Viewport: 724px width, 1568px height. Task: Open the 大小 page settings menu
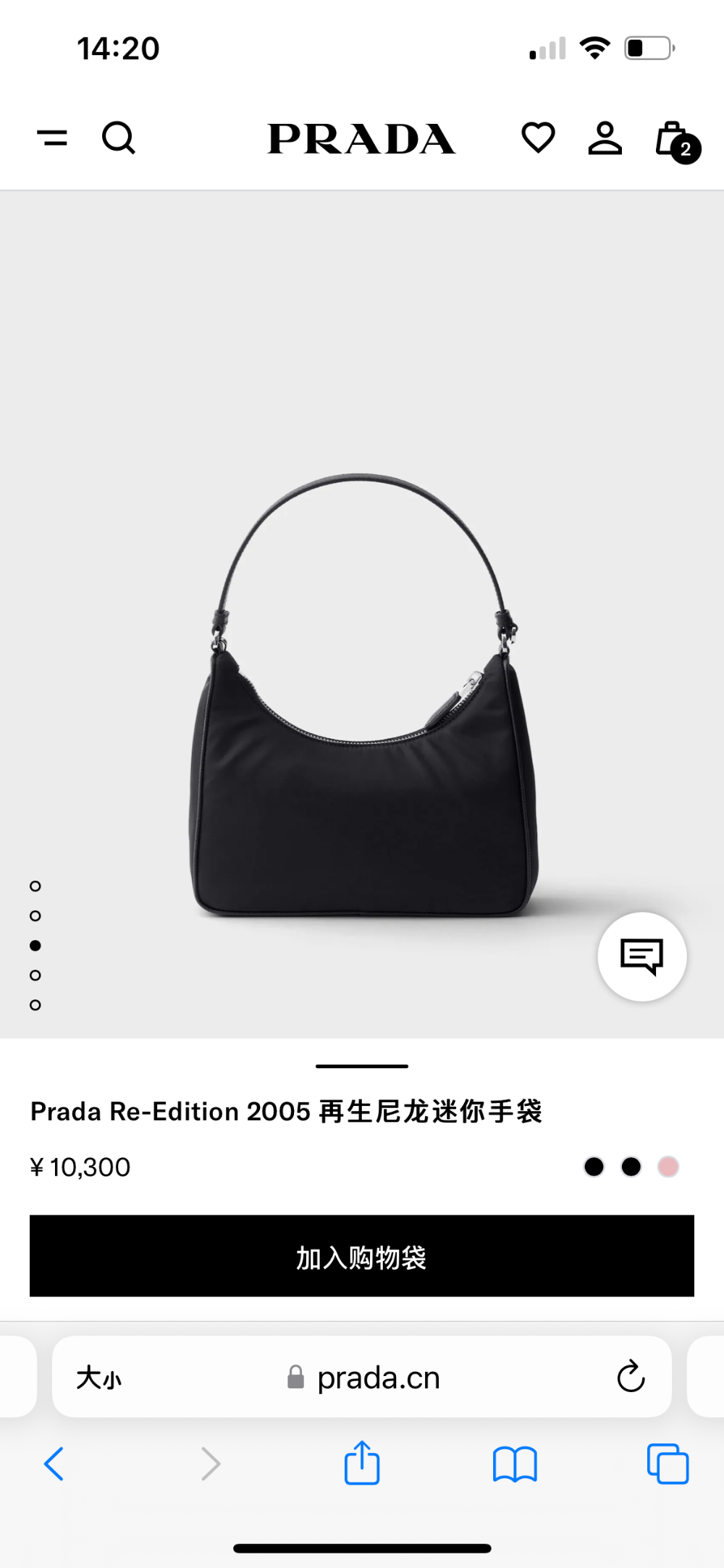pos(99,1378)
